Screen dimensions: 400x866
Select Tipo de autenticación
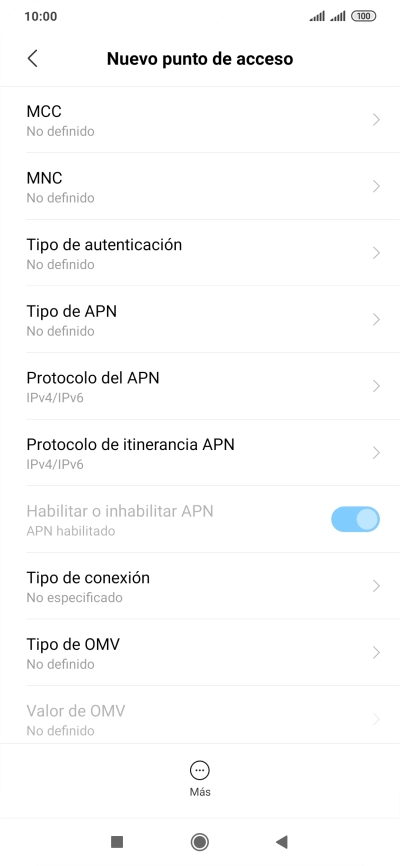[200, 253]
